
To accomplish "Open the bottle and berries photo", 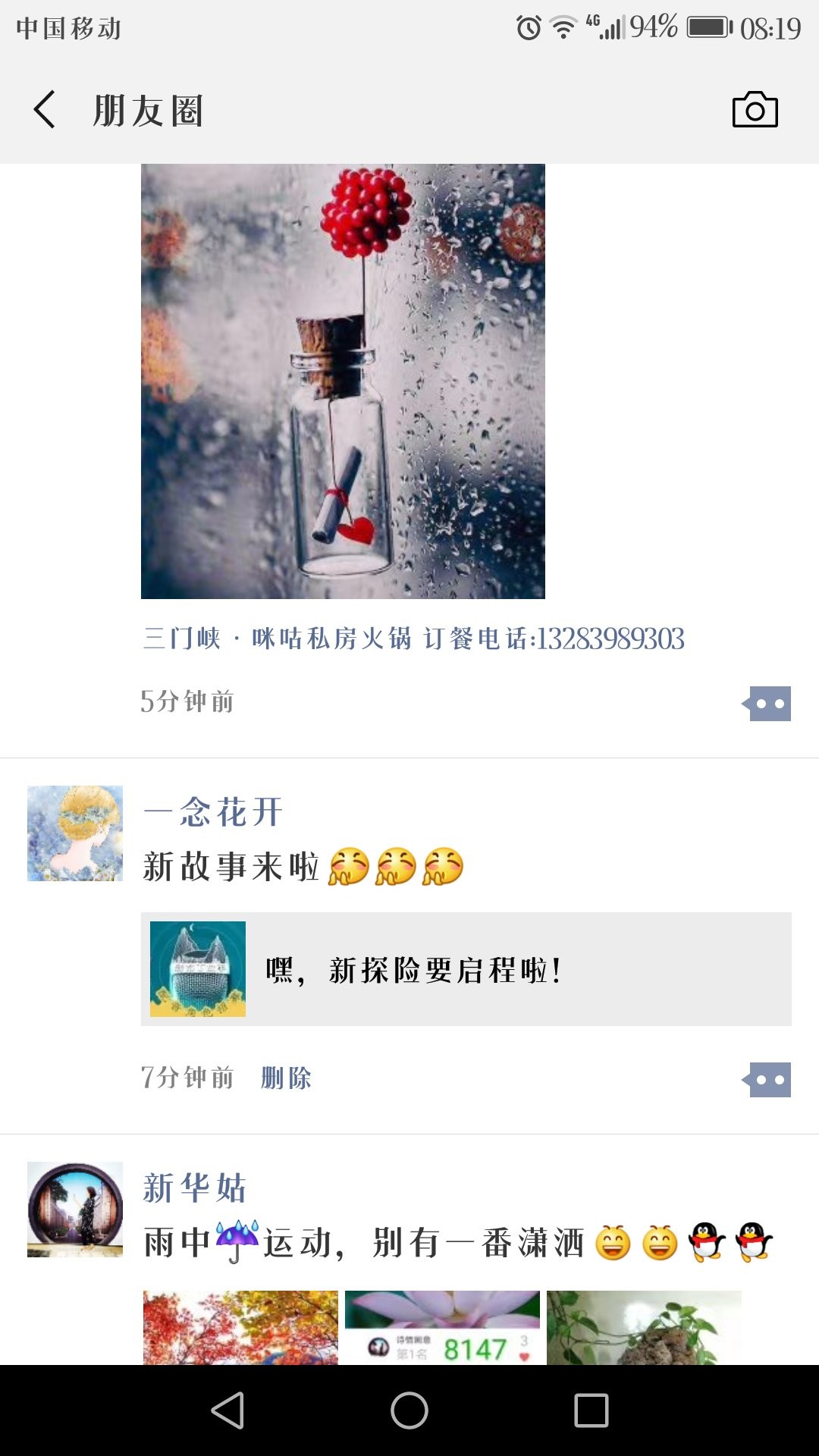I will (x=343, y=381).
